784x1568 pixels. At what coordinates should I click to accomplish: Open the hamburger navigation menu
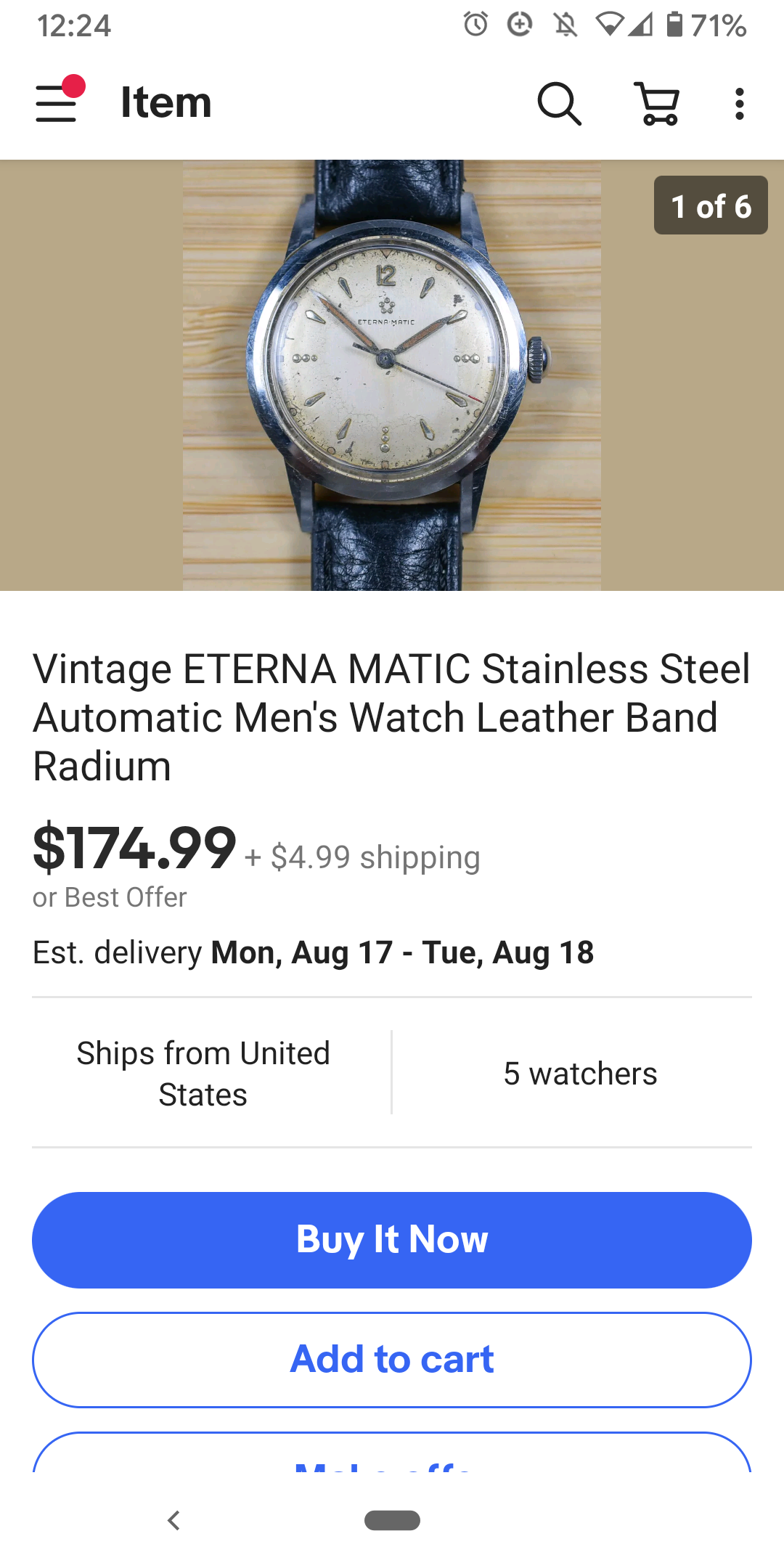(x=57, y=103)
